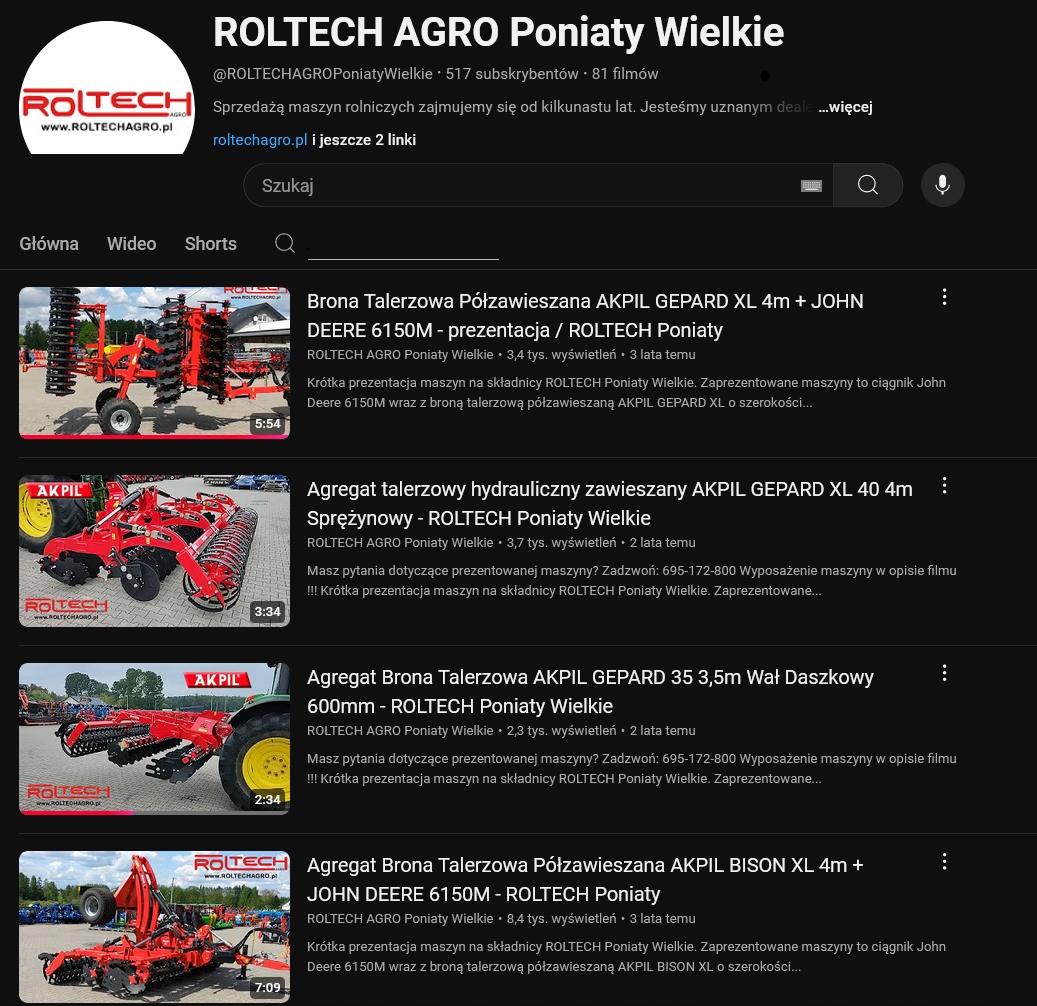Screen dimensions: 1037x1006
Task: Open video AKPIL BISON XL 4m + John Deere
Action: (x=585, y=879)
